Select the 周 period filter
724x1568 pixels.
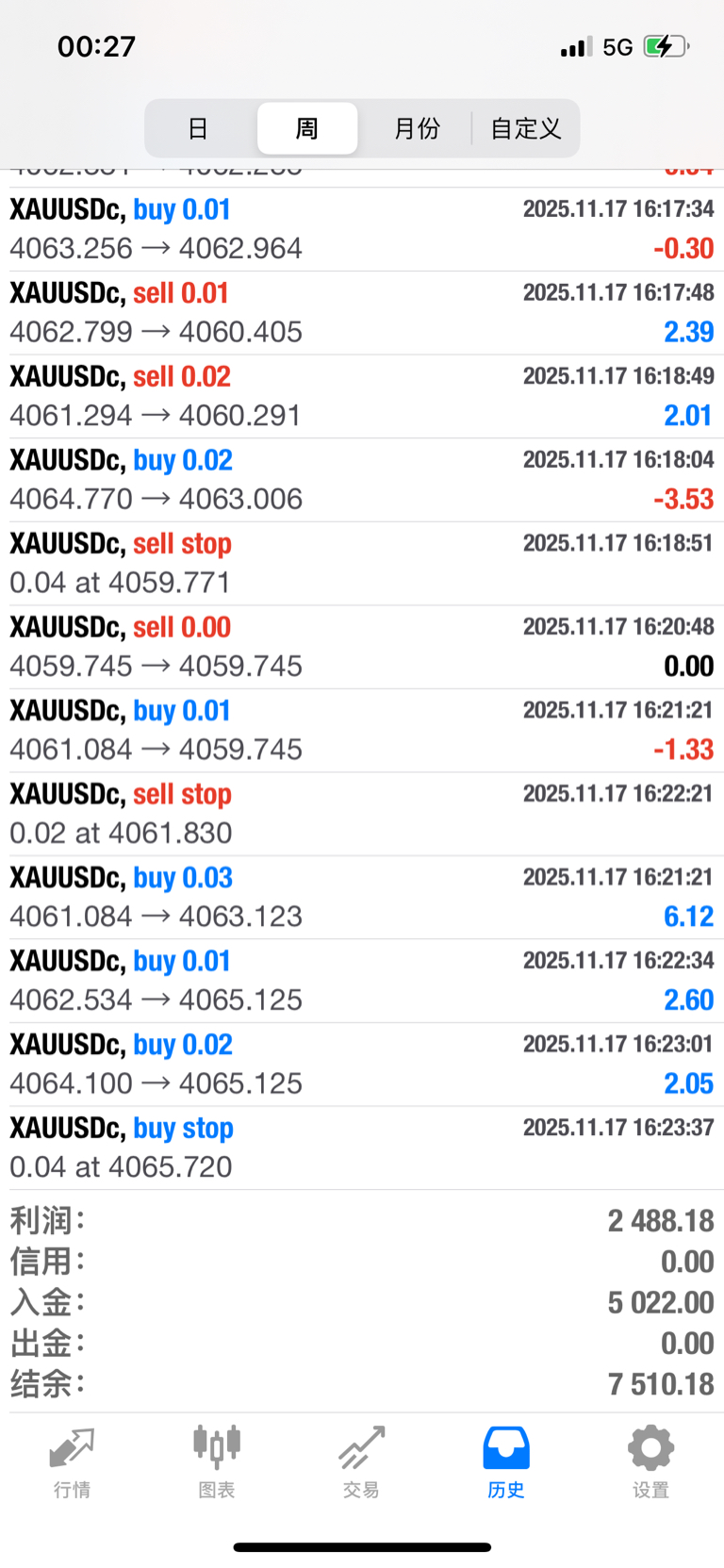click(x=307, y=128)
